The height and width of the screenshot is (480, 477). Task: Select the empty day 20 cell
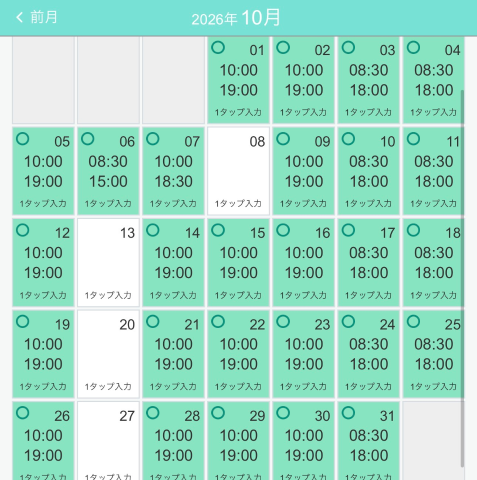[x=108, y=354]
